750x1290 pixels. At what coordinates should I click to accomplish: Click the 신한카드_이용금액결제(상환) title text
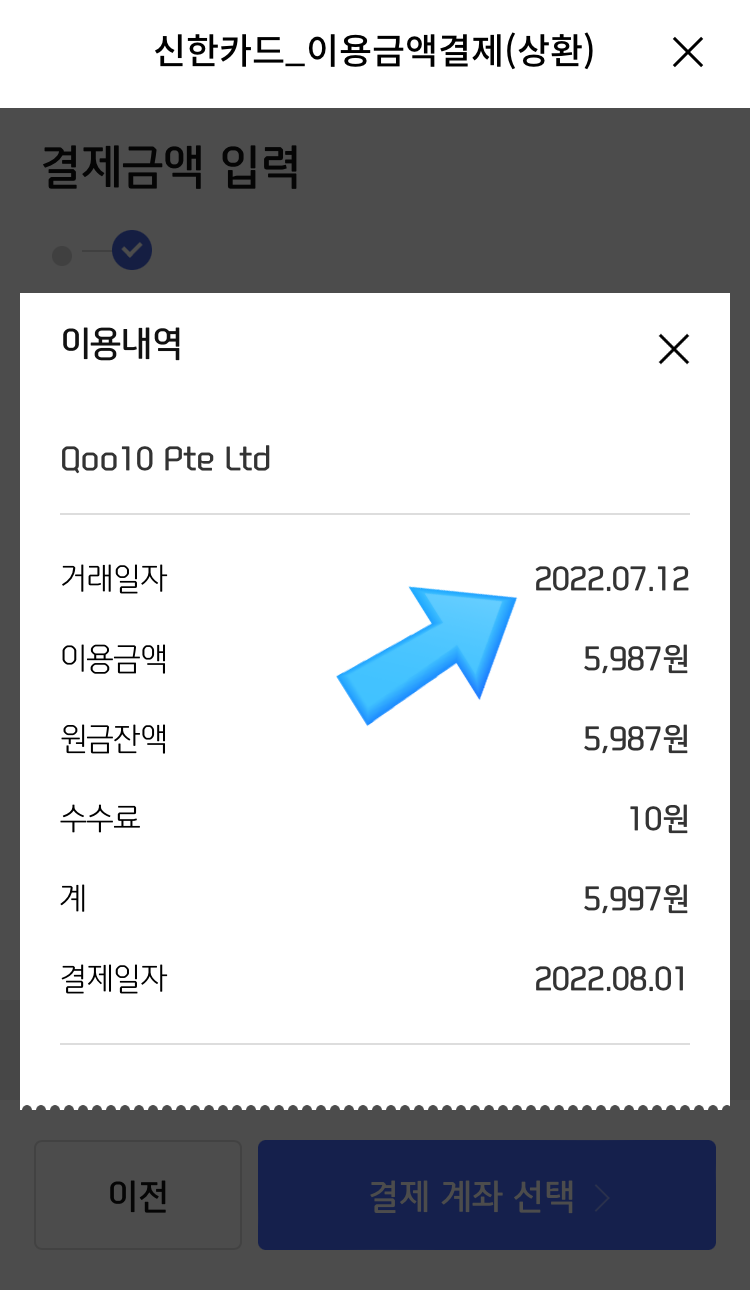tap(375, 53)
